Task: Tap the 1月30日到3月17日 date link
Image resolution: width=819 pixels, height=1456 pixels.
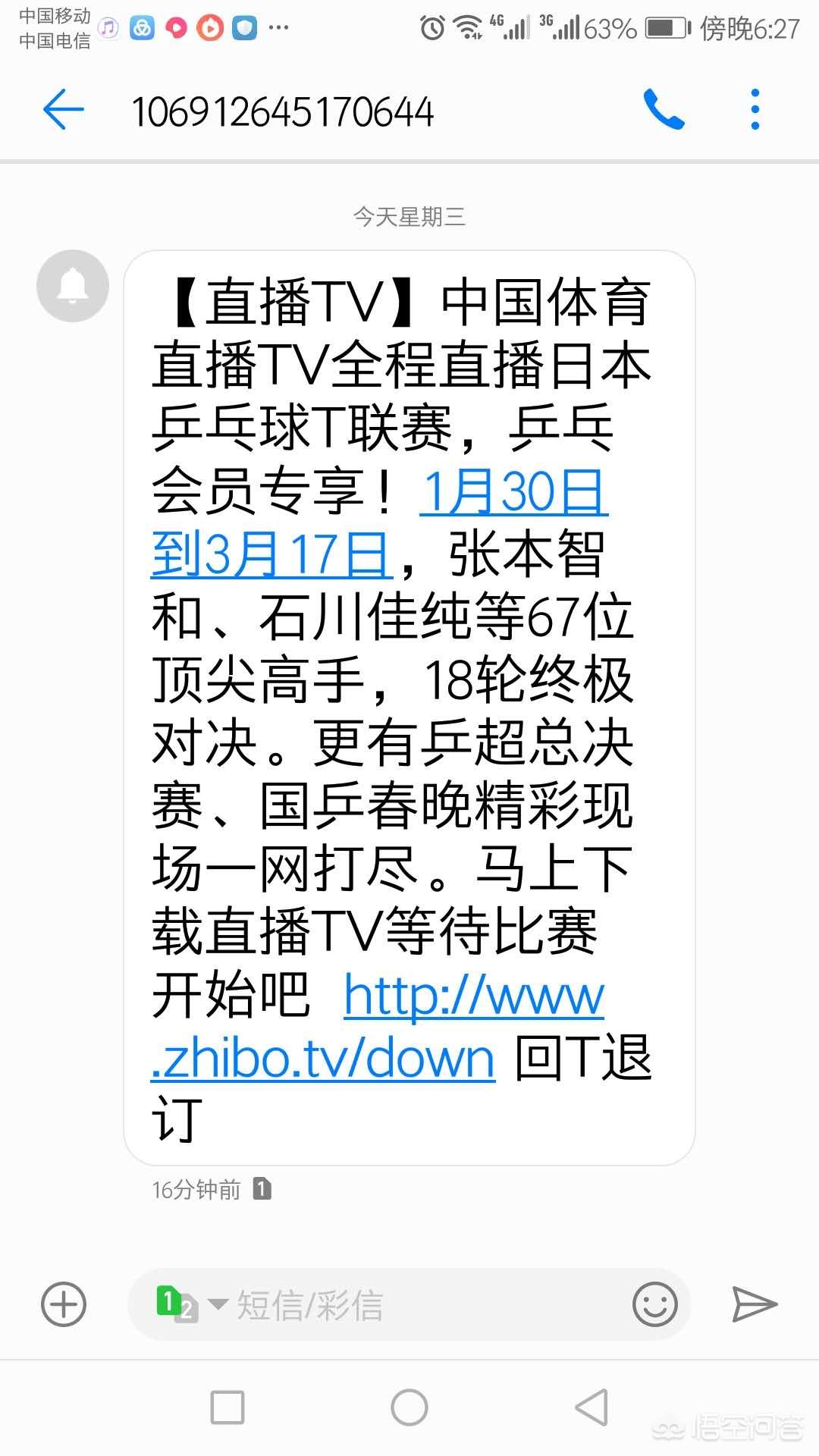Action: click(379, 522)
